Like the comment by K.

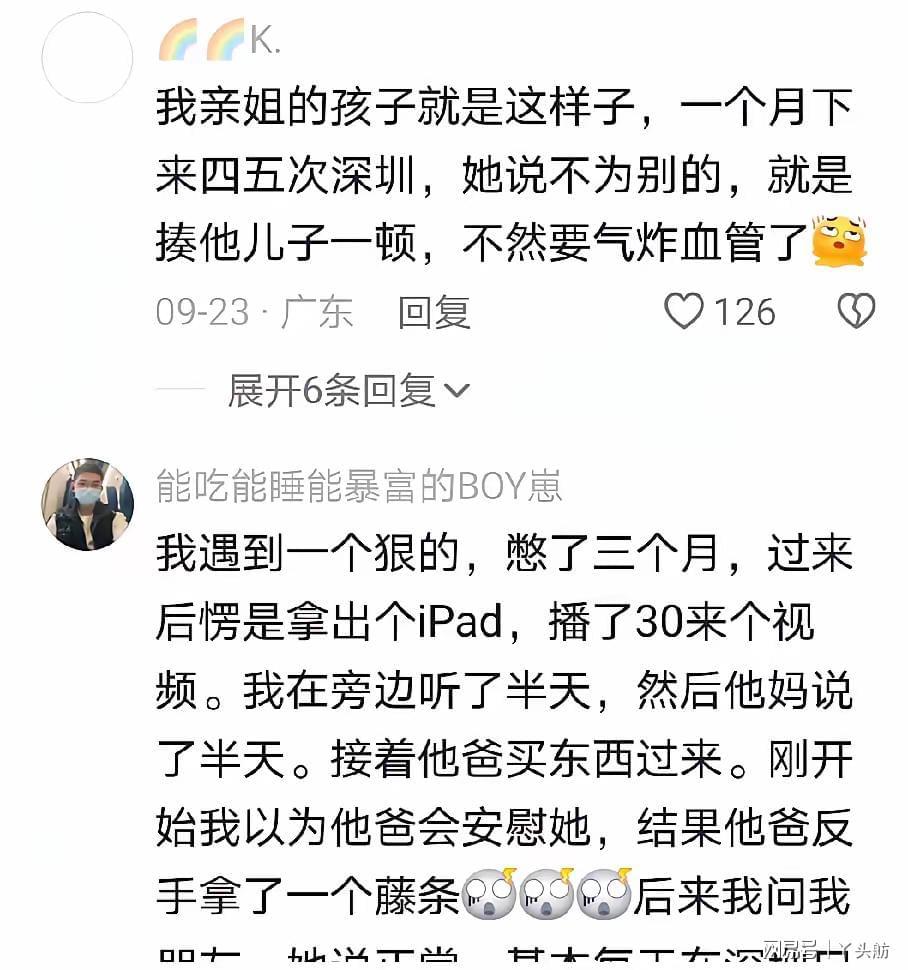tap(685, 312)
